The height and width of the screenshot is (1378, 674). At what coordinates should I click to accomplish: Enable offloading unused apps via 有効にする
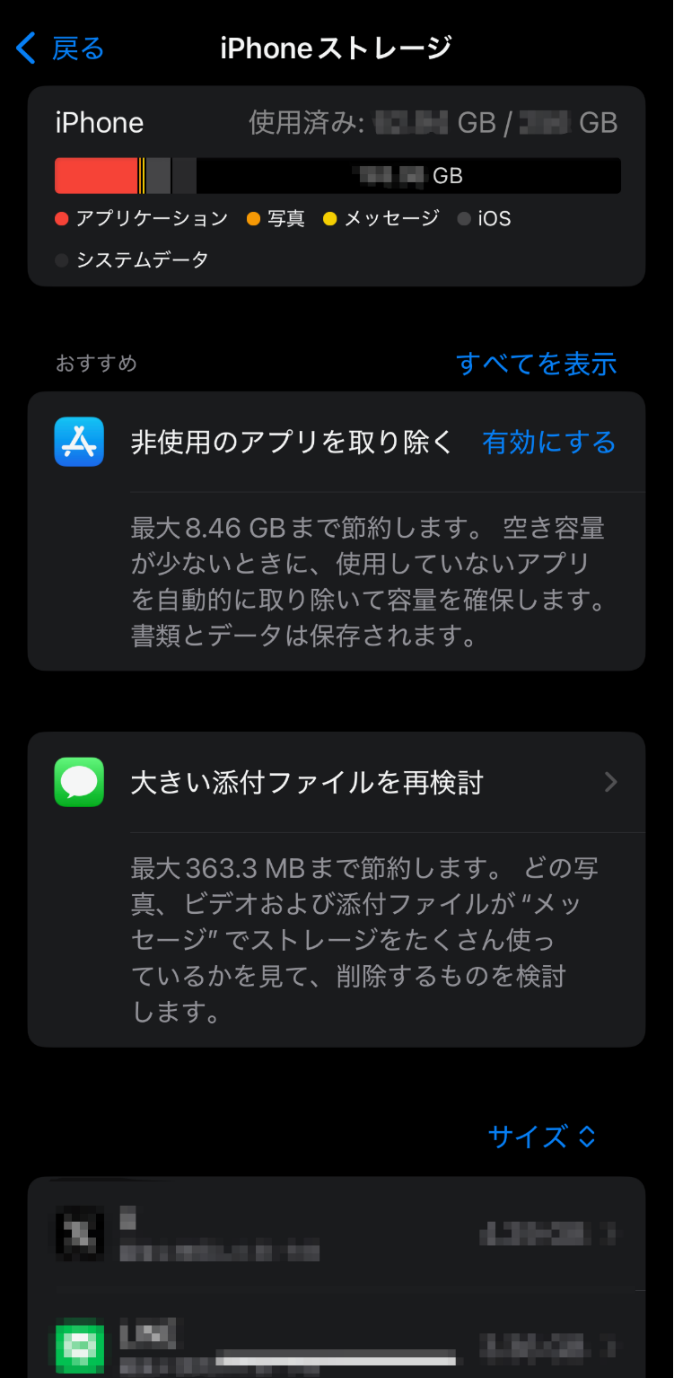pos(549,442)
